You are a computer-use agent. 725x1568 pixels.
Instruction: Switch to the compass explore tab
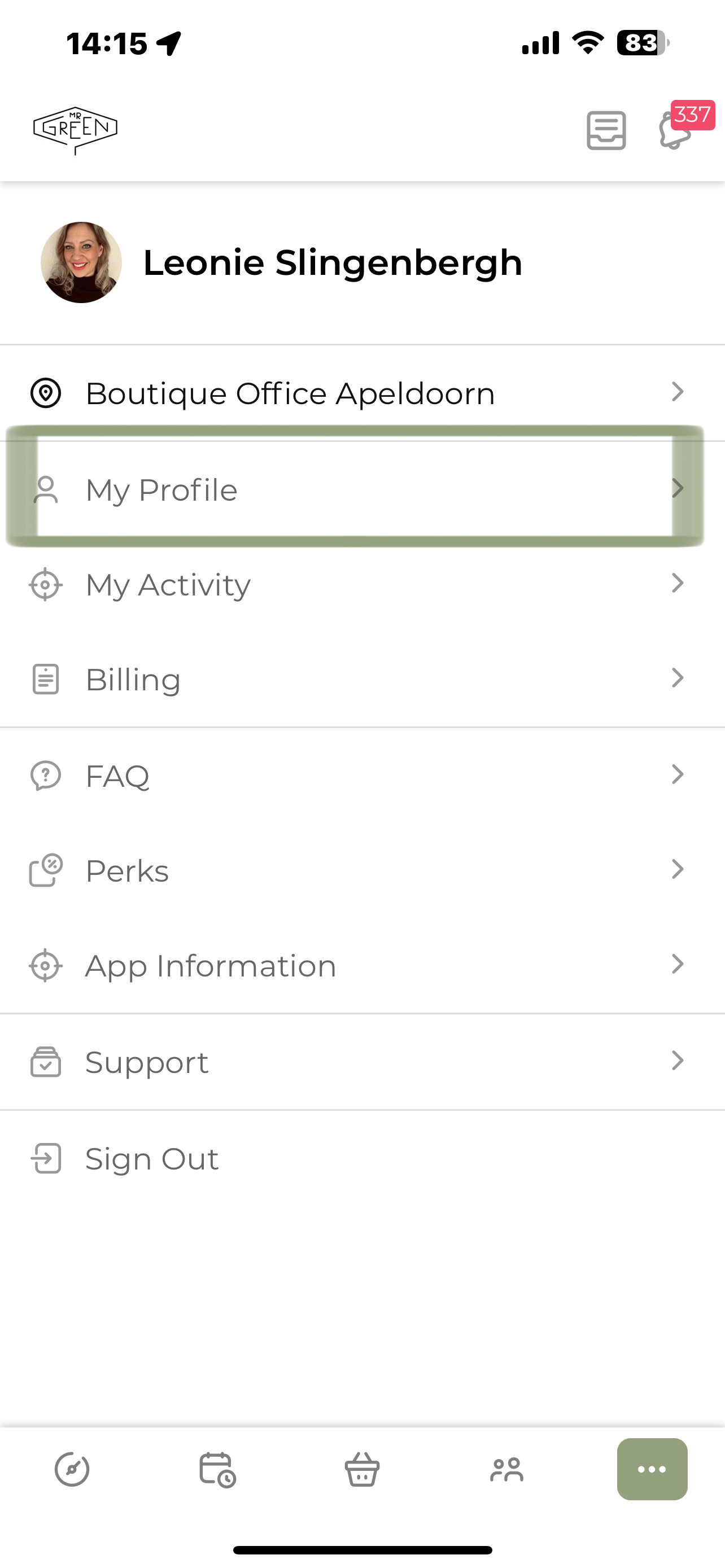click(x=72, y=1469)
